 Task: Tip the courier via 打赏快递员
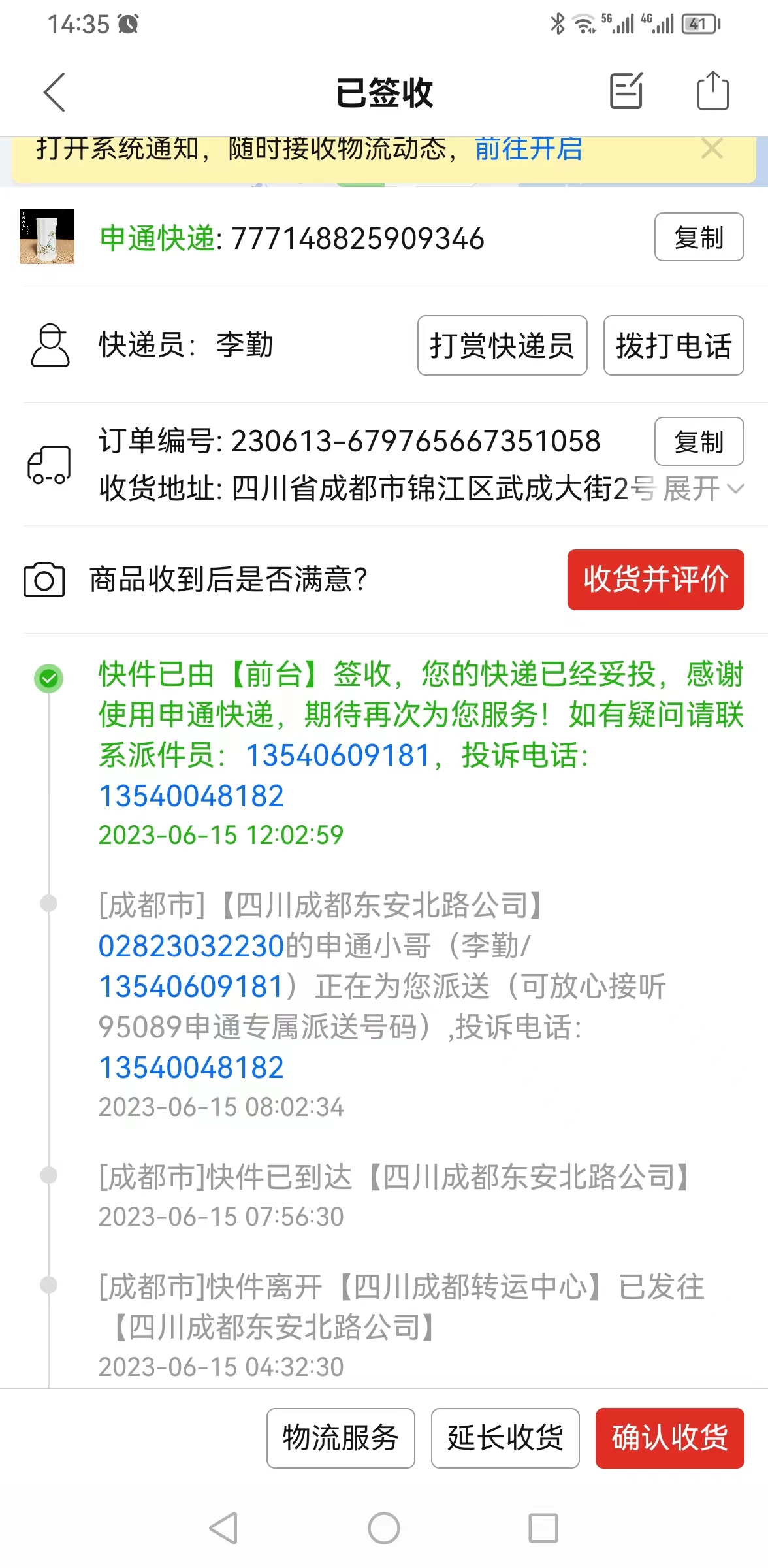[502, 345]
